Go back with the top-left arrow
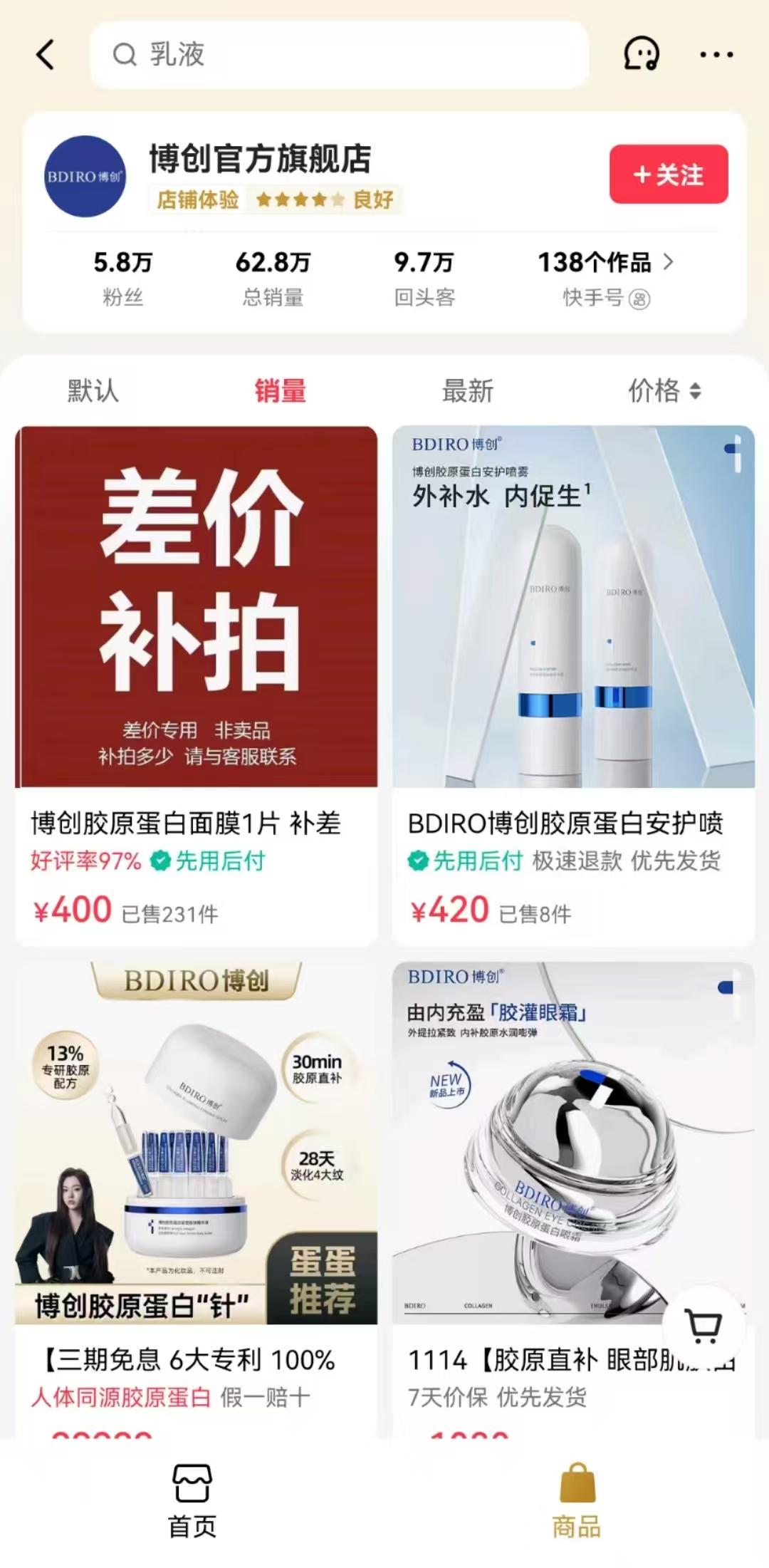The height and width of the screenshot is (1568, 769). point(46,55)
